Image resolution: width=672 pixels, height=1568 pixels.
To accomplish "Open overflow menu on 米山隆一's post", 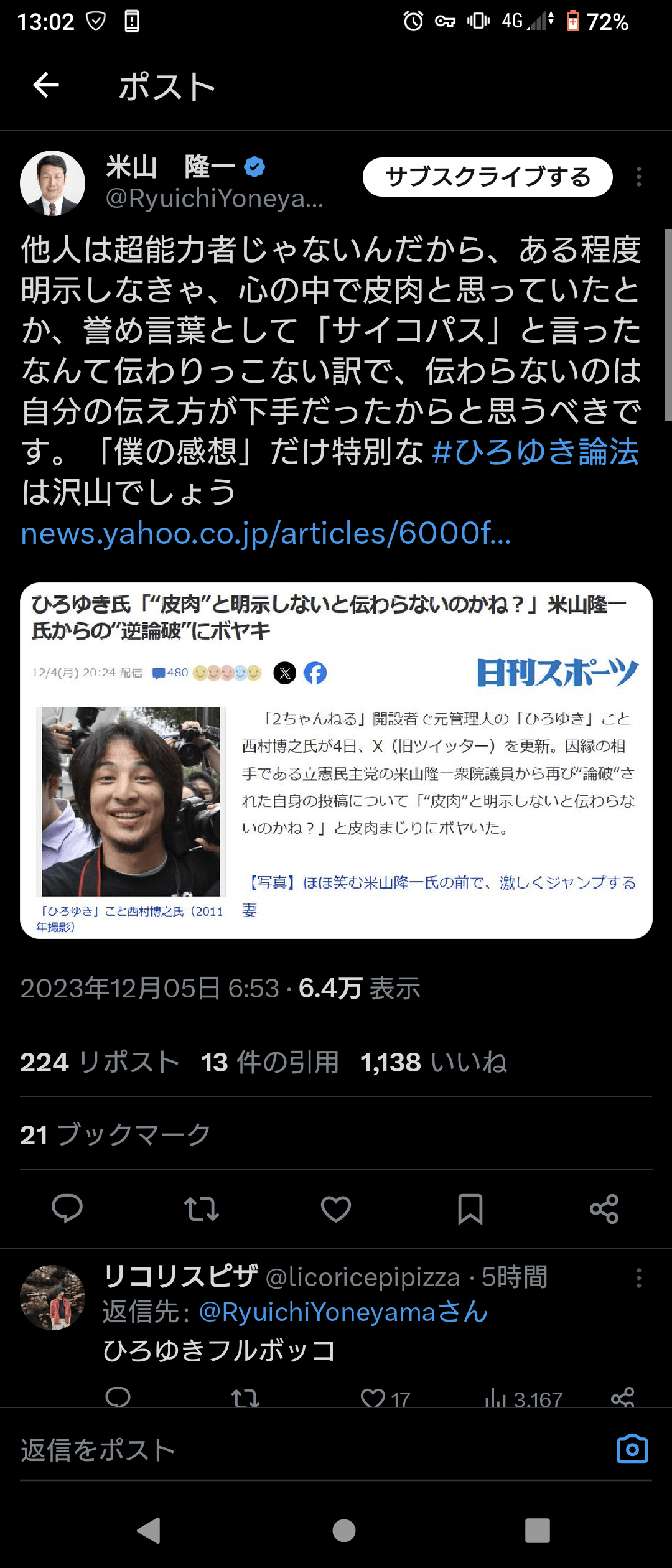I will (x=638, y=177).
